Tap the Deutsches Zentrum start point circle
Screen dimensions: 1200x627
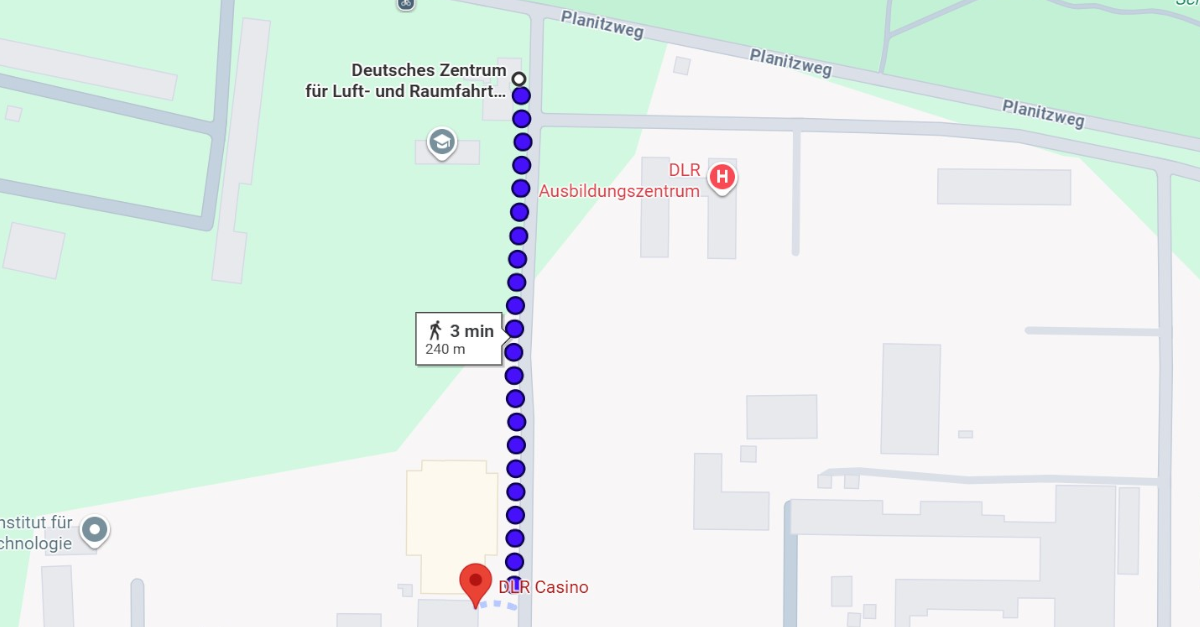click(518, 78)
